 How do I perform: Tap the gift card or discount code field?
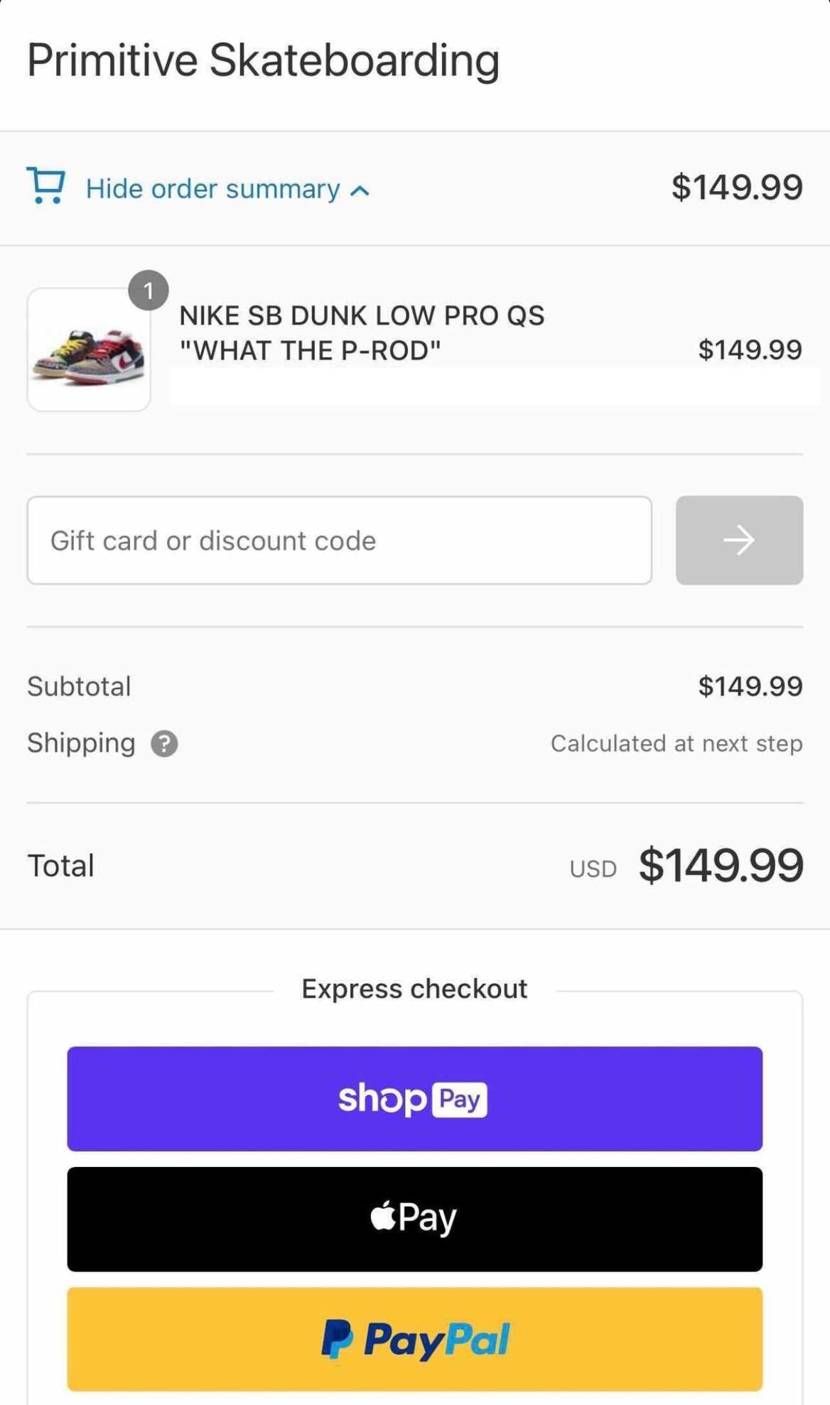[339, 540]
